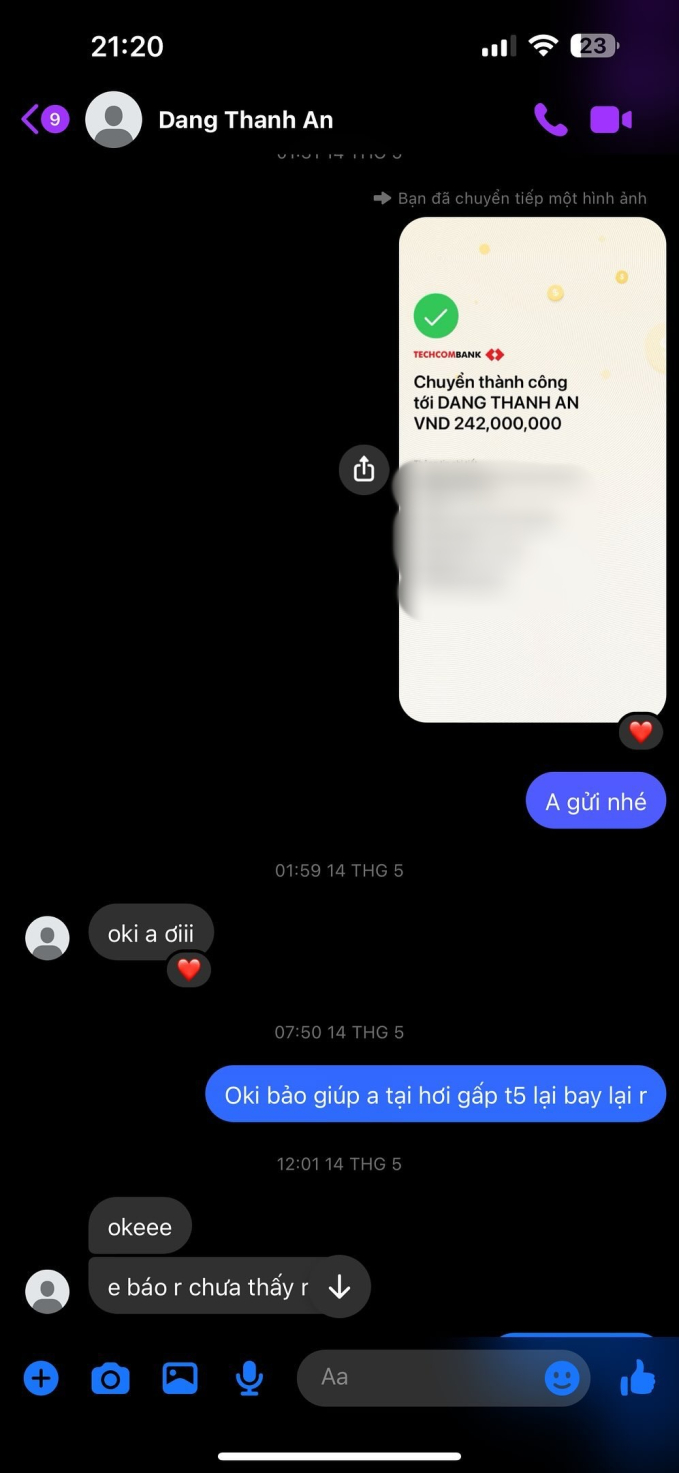Open the emoji picker
679x1473 pixels.
pos(562,1378)
